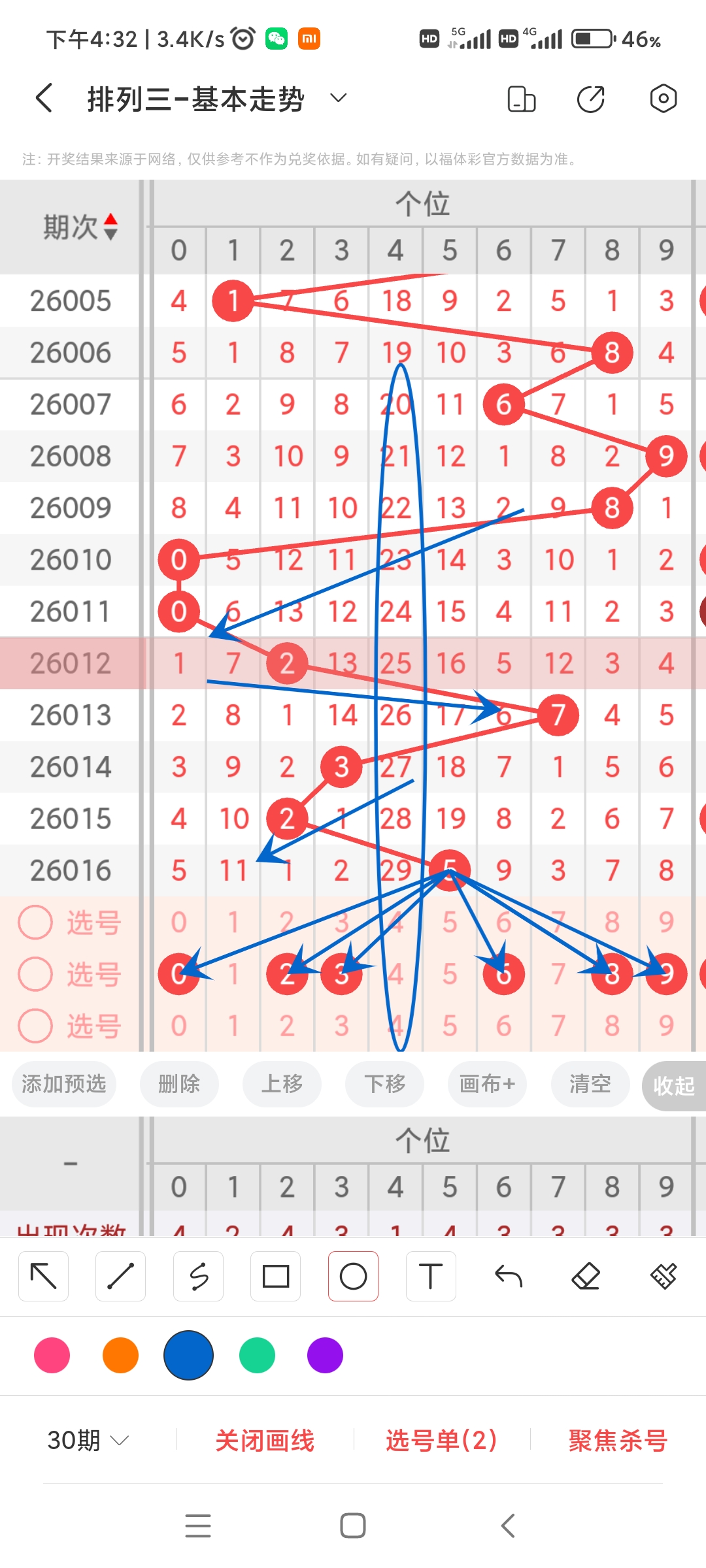The image size is (706, 1568).
Task: Select the straight line drawing tool
Action: click(121, 1275)
